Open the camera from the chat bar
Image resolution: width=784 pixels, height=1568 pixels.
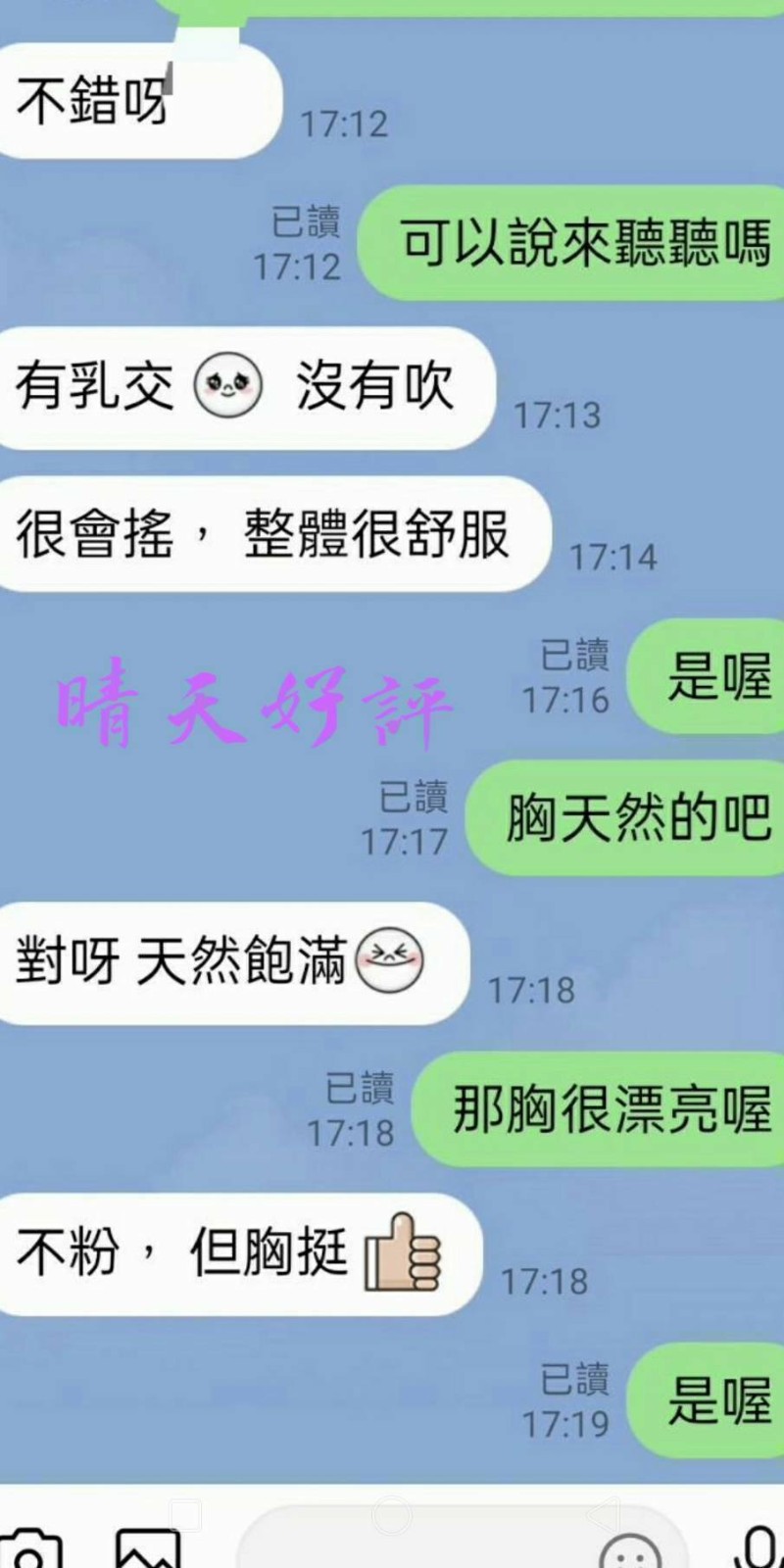coord(31,1550)
